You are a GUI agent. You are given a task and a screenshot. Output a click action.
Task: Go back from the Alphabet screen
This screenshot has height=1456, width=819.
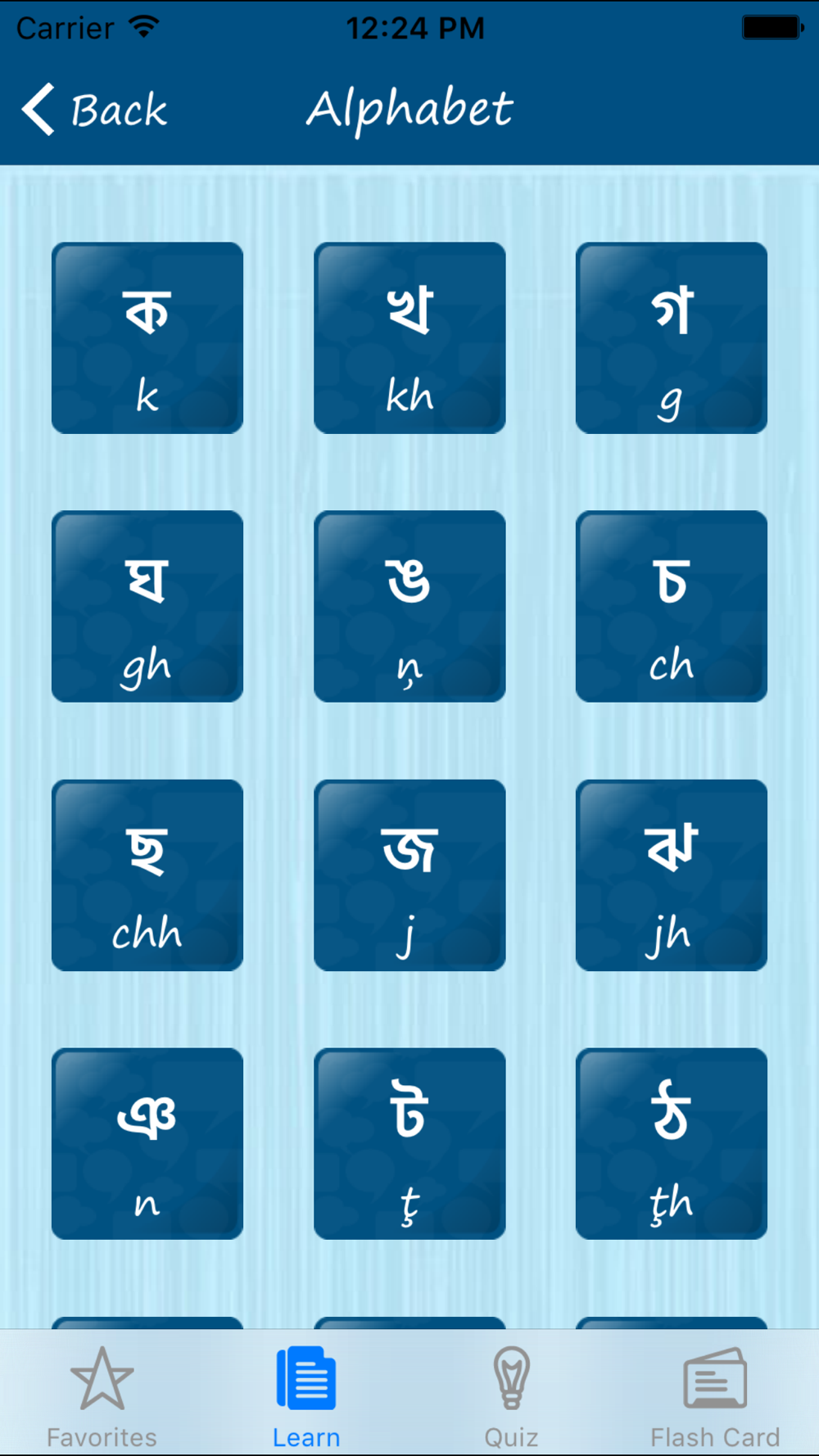click(x=94, y=109)
